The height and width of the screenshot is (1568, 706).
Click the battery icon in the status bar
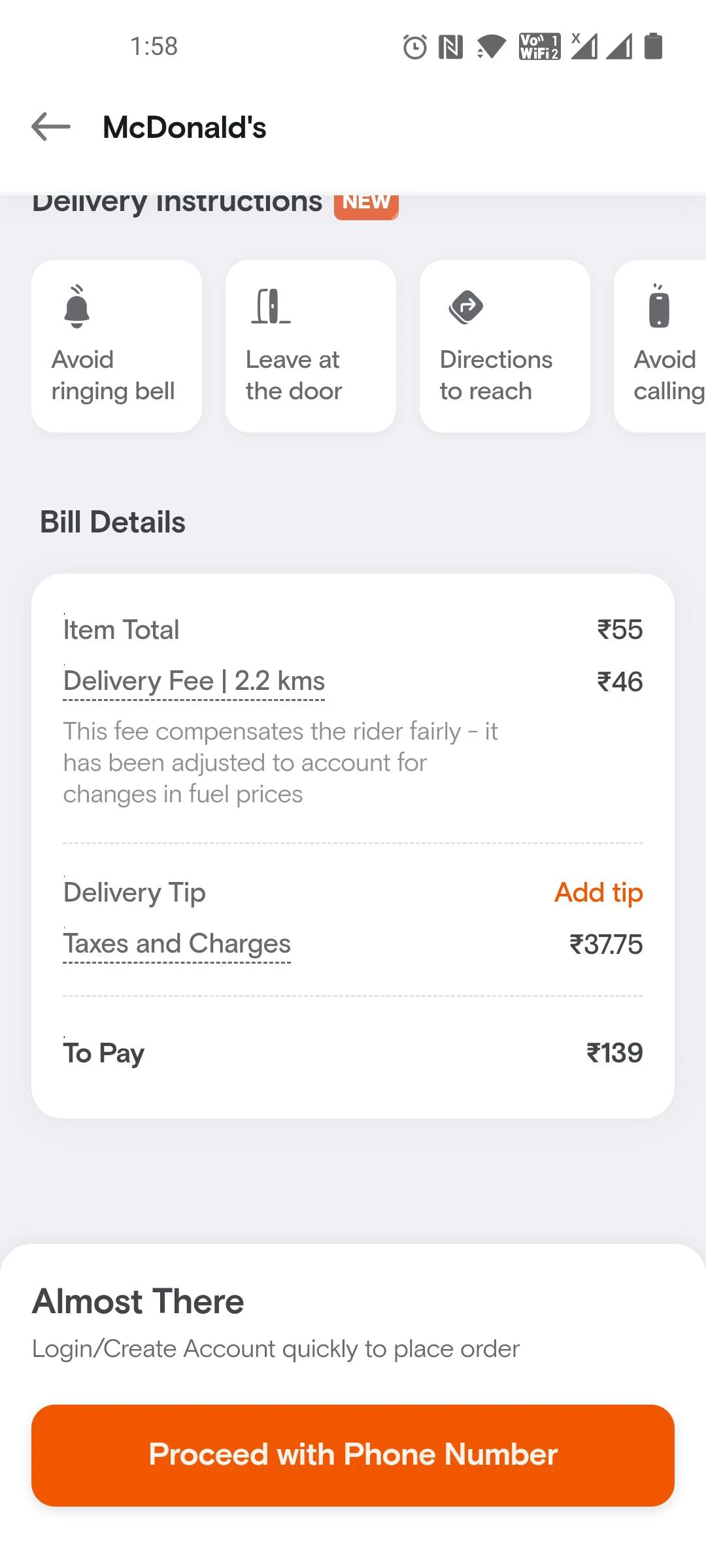pos(654,47)
